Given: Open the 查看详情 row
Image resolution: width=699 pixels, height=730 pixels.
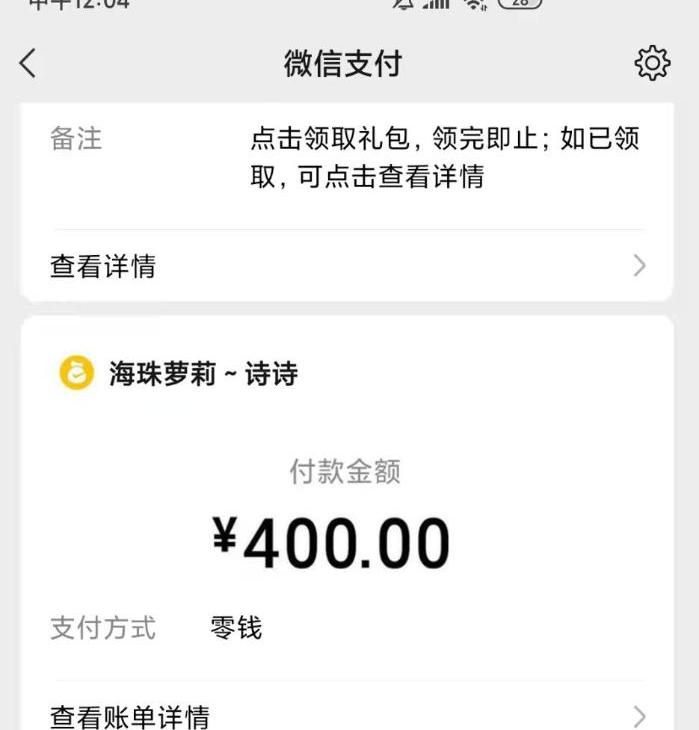Looking at the screenshot, I should click(x=346, y=266).
